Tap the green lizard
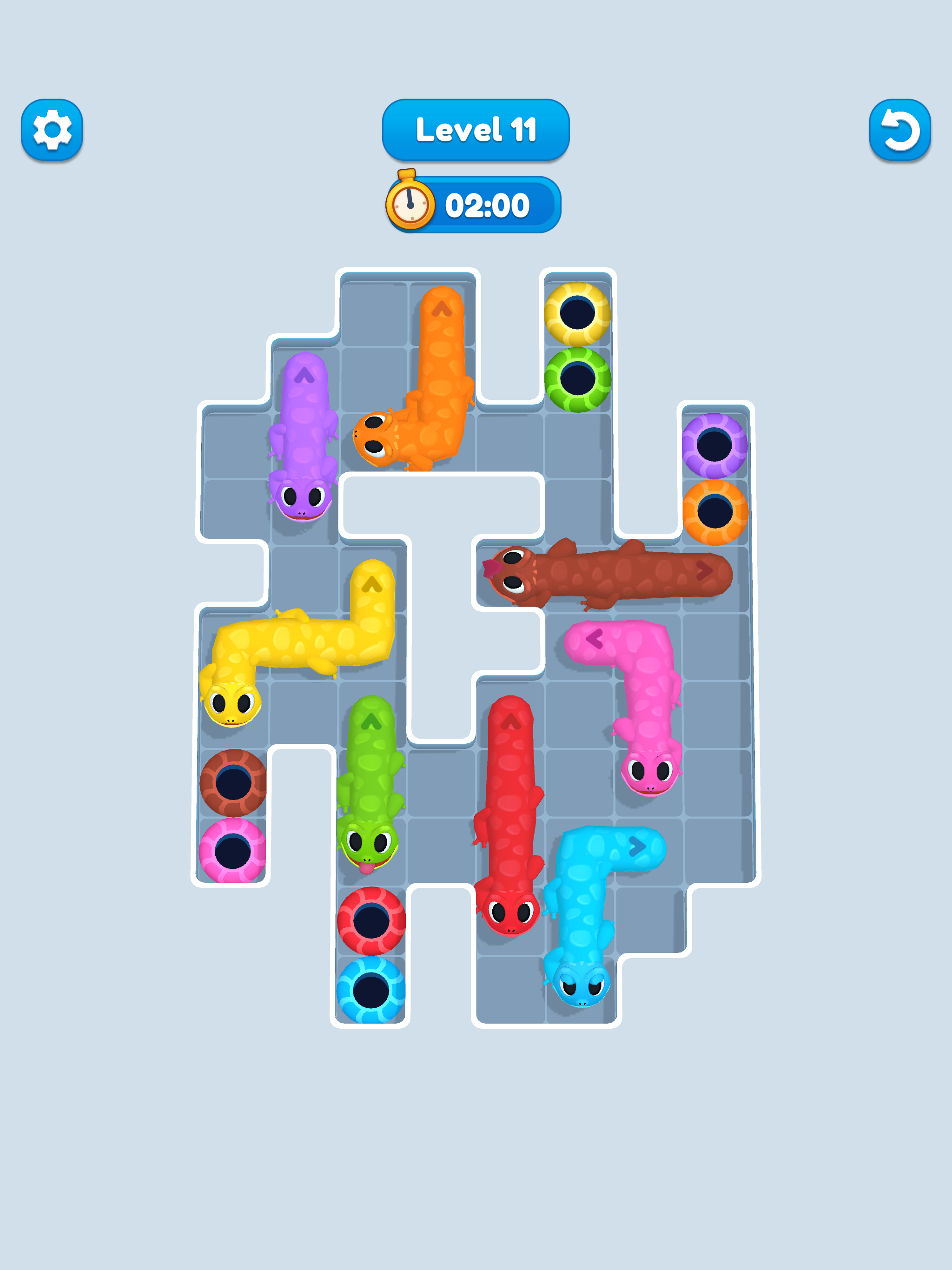952x1270 pixels. [x=371, y=781]
